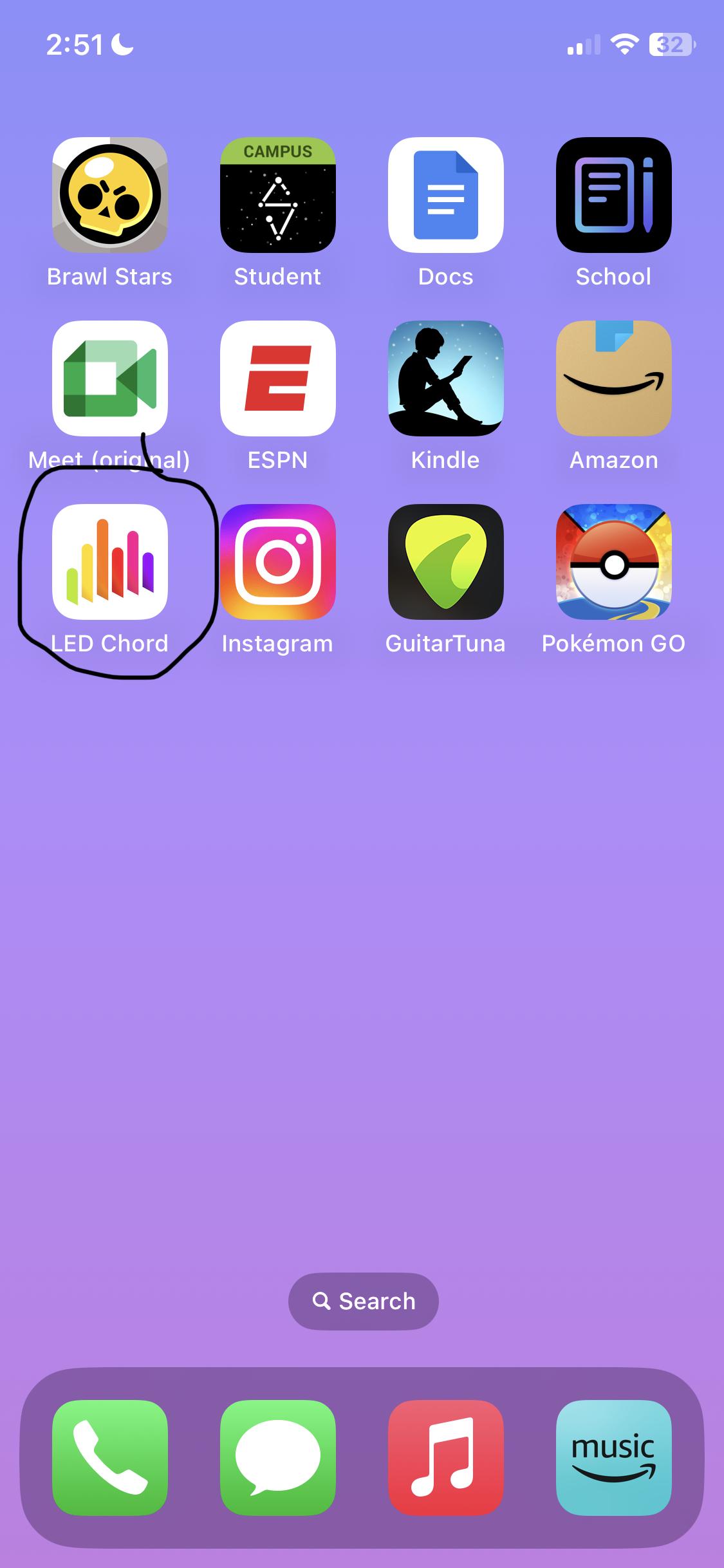Open Google Docs
724x1568 pixels.
click(x=445, y=194)
